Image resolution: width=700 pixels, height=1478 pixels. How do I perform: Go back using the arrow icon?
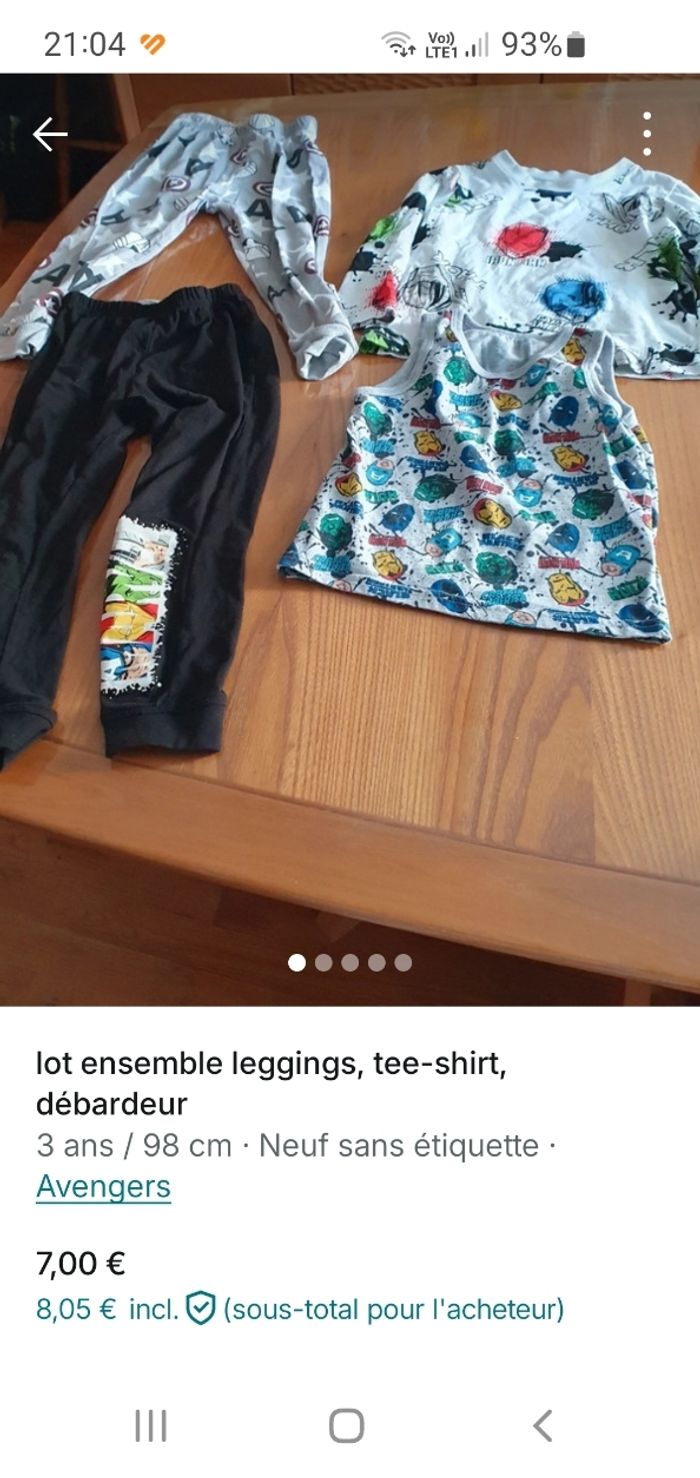(x=50, y=134)
